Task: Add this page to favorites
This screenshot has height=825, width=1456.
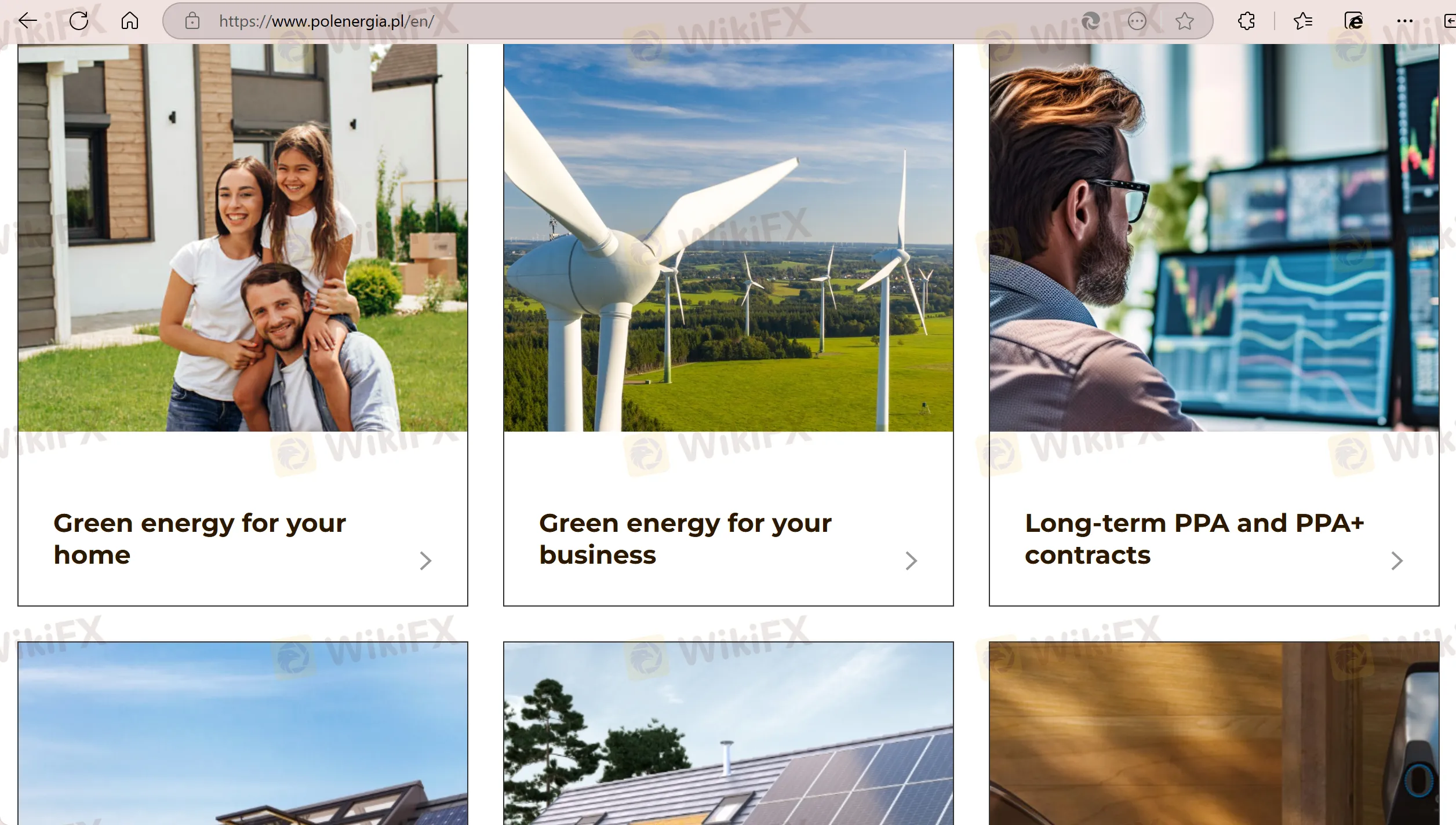Action: coord(1184,21)
